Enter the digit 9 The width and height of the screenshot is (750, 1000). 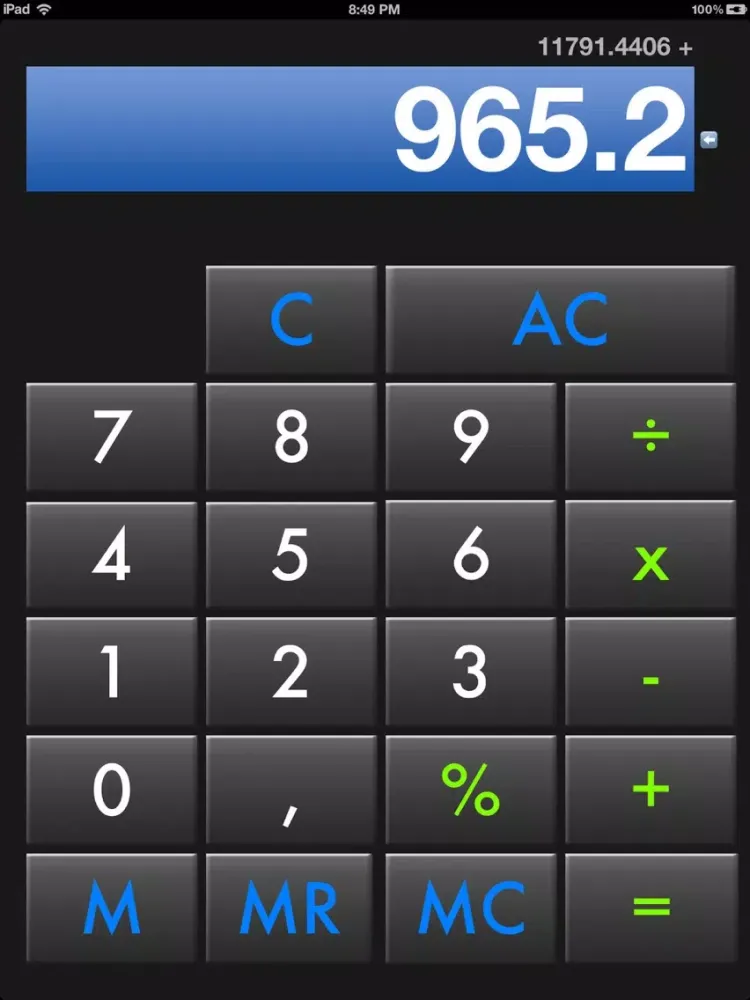[x=470, y=438]
